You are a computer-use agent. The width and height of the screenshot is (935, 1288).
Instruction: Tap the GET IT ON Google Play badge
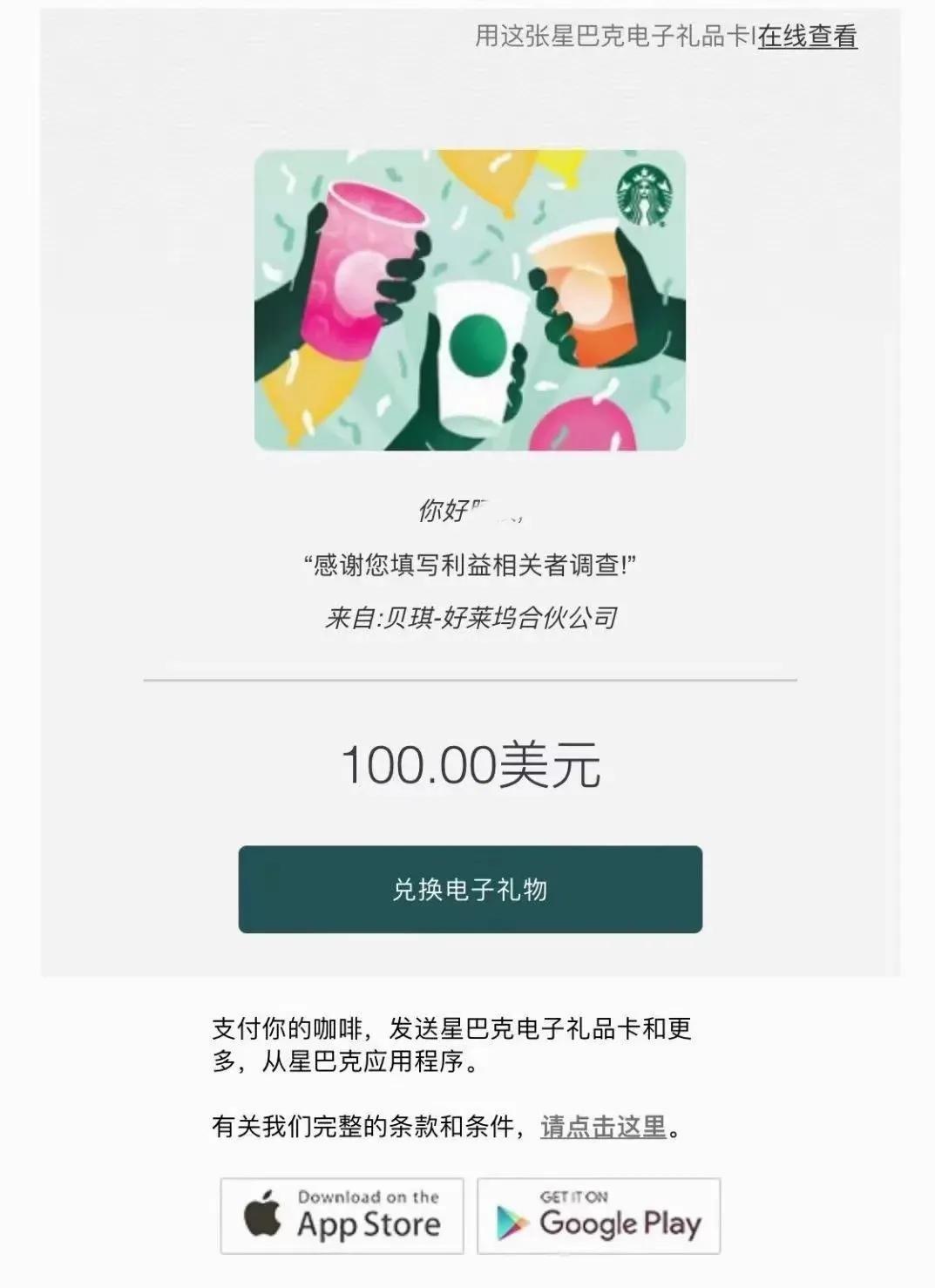(600, 1217)
